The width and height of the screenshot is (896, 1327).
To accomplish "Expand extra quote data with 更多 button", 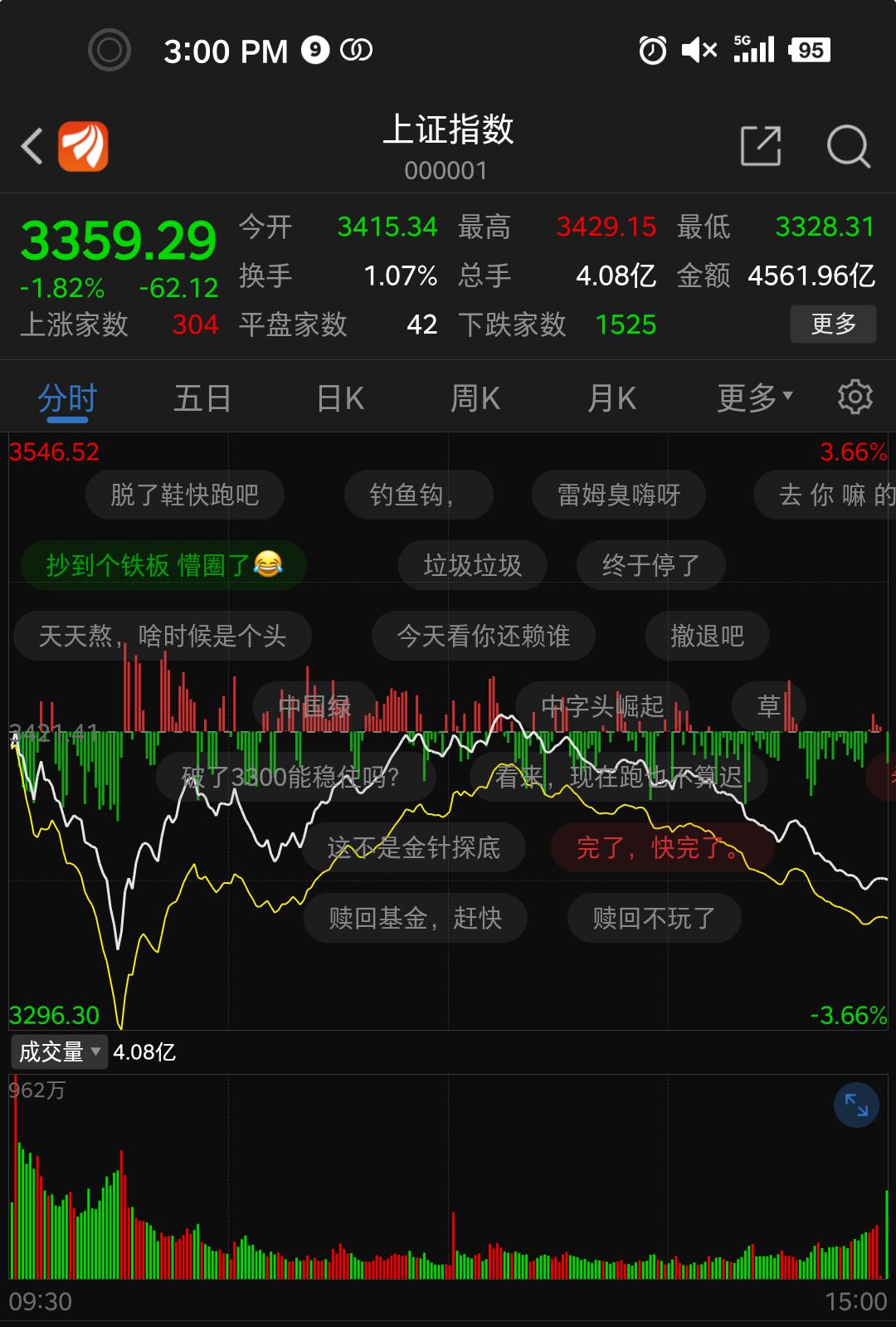I will pyautogui.click(x=833, y=325).
